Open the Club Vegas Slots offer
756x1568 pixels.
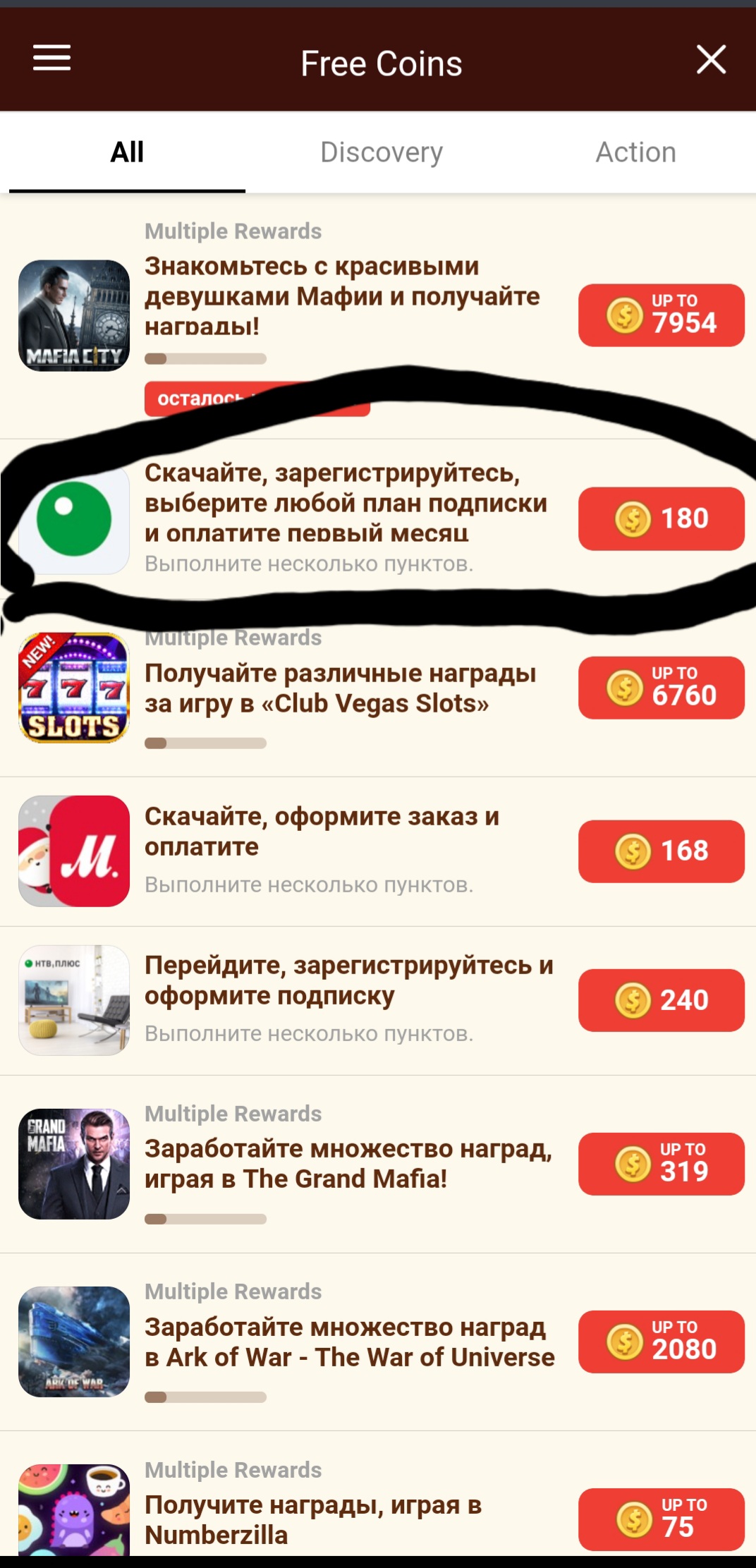pyautogui.click(x=340, y=688)
